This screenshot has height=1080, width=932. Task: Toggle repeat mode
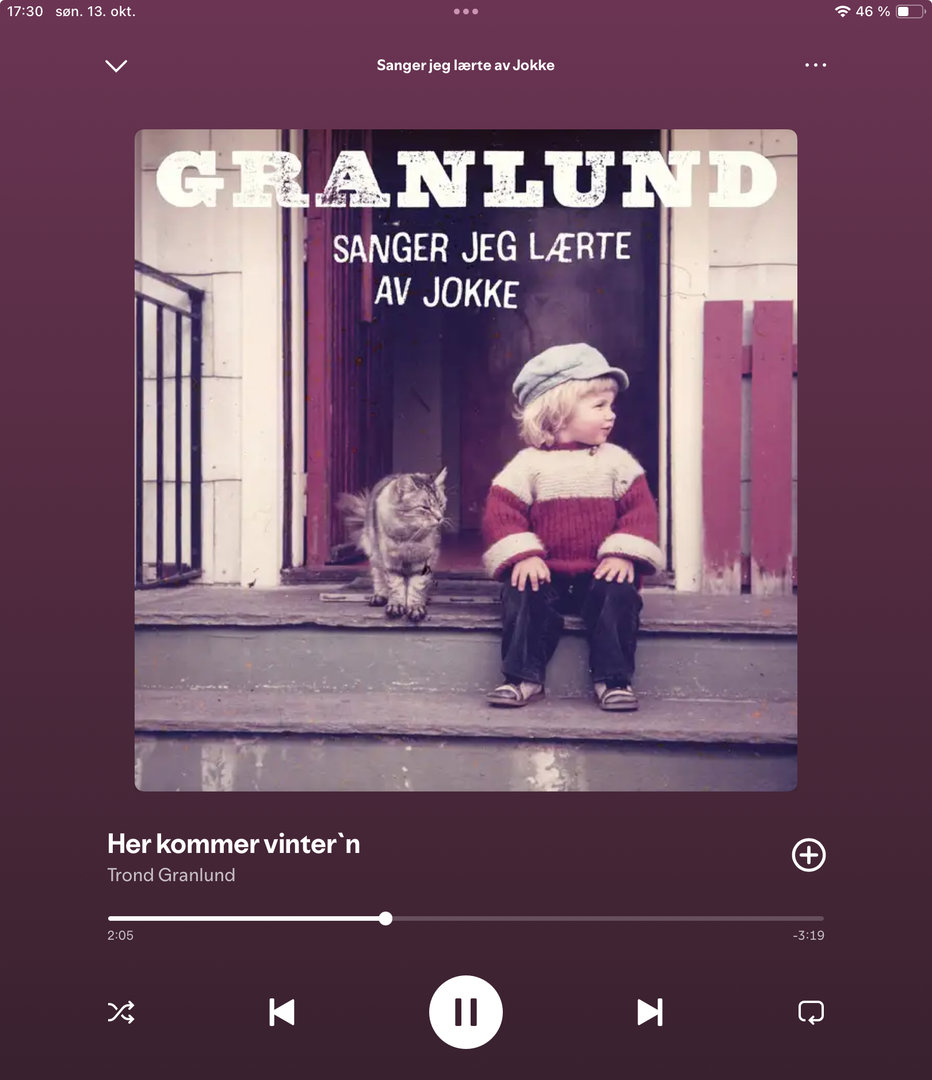[x=810, y=1012]
